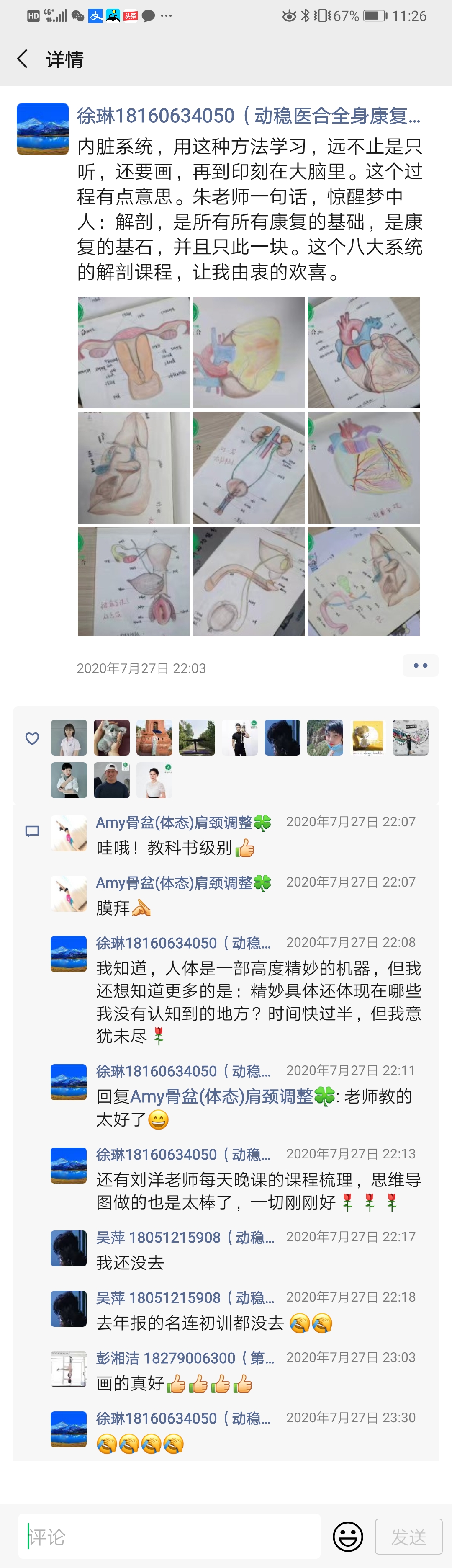The image size is (452, 1568).
Task: Reply to the comment 画的真好
Action: [130, 1384]
